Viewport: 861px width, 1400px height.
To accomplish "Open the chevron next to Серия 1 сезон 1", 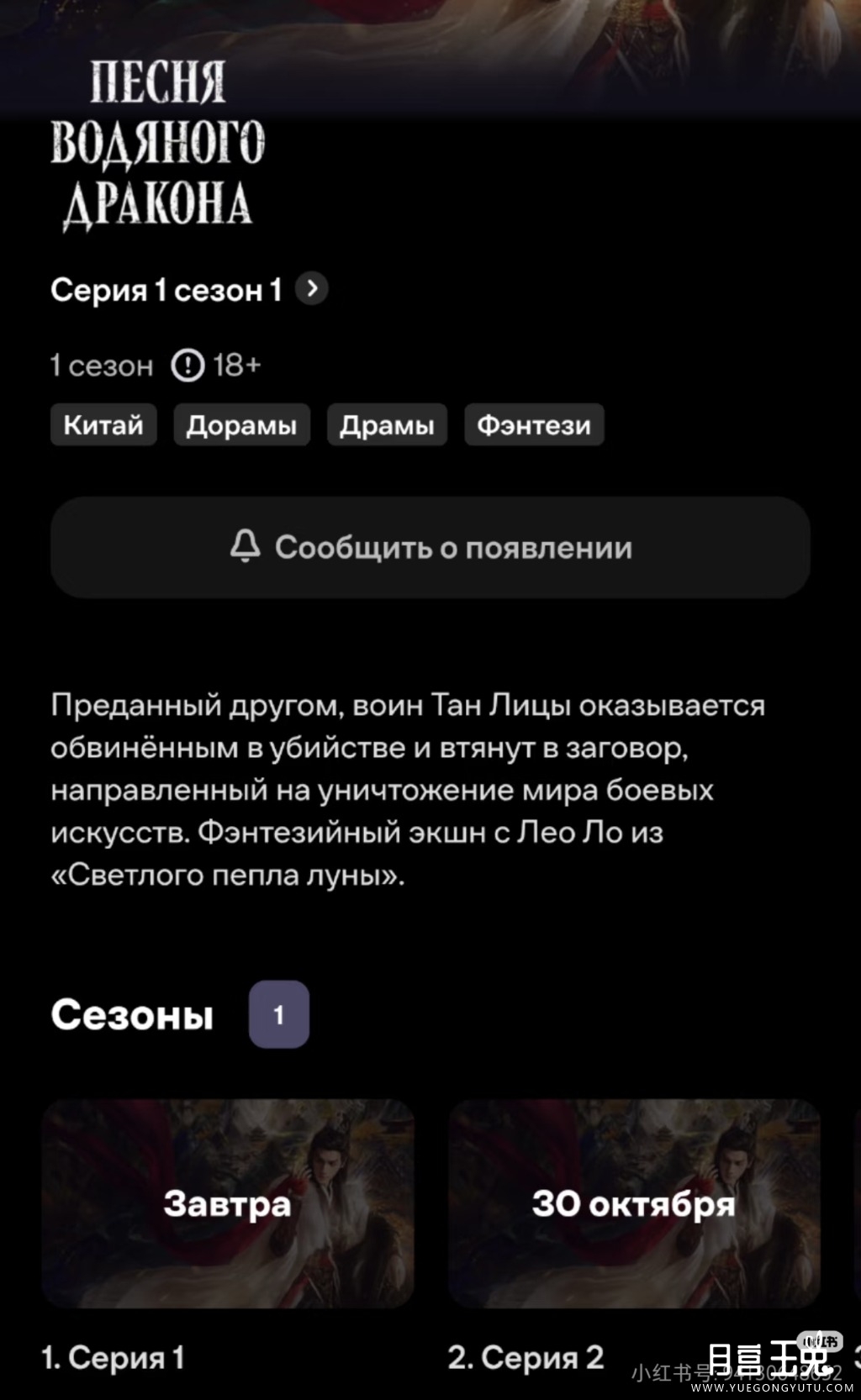I will (x=312, y=289).
